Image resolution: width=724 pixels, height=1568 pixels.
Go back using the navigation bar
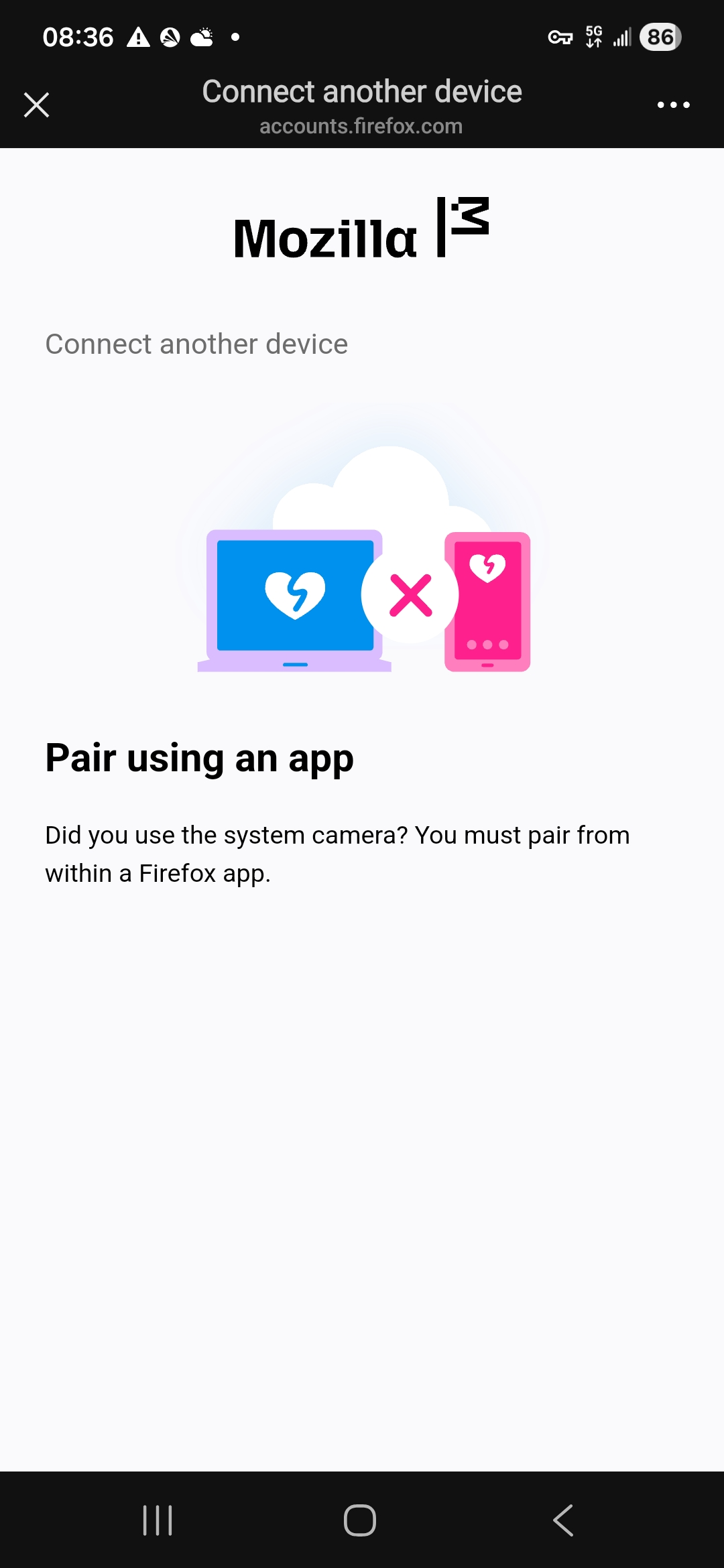563,1520
